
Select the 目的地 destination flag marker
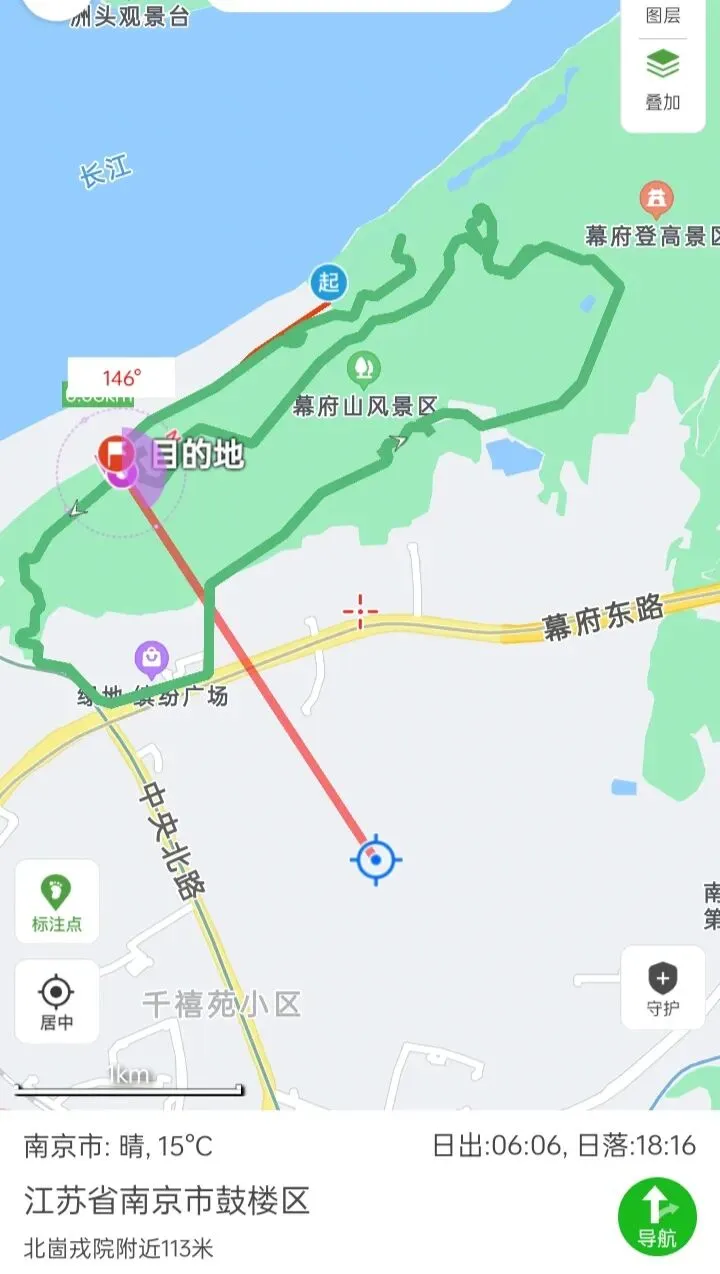[119, 453]
